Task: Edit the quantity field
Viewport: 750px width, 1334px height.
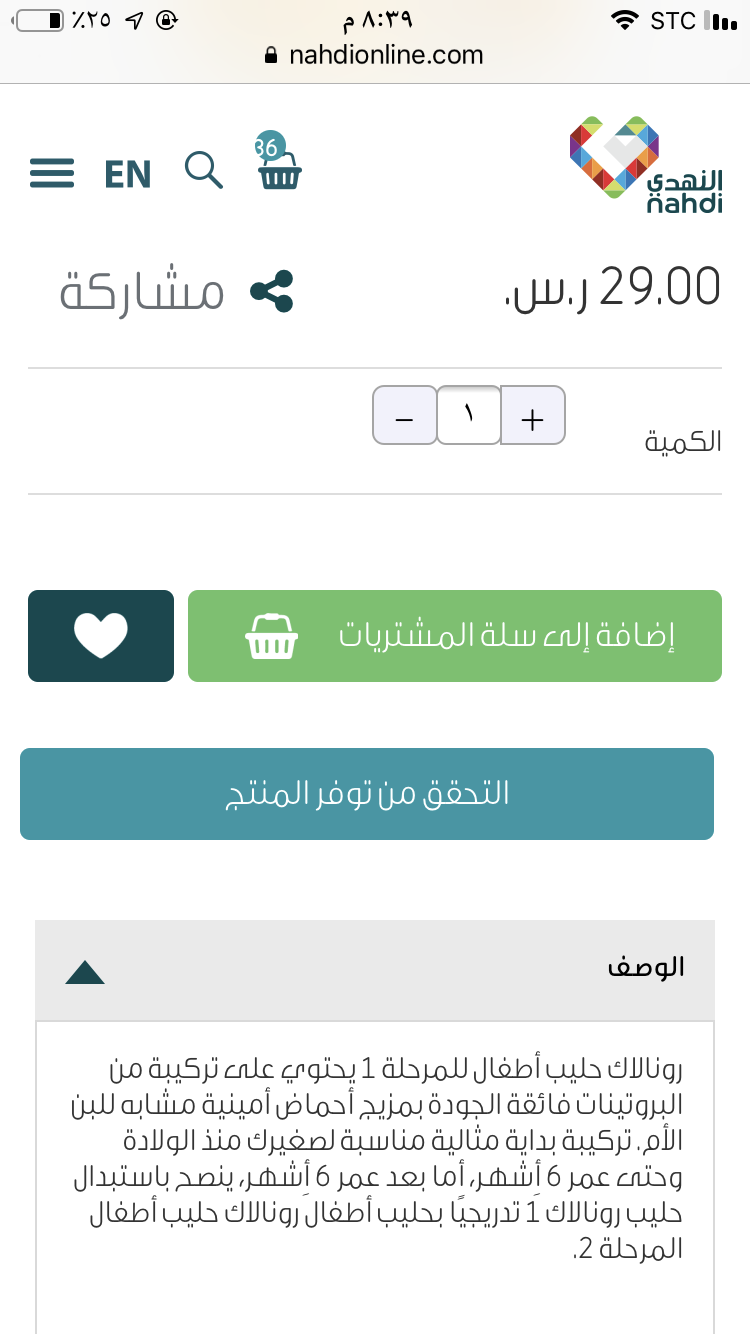Action: [469, 416]
